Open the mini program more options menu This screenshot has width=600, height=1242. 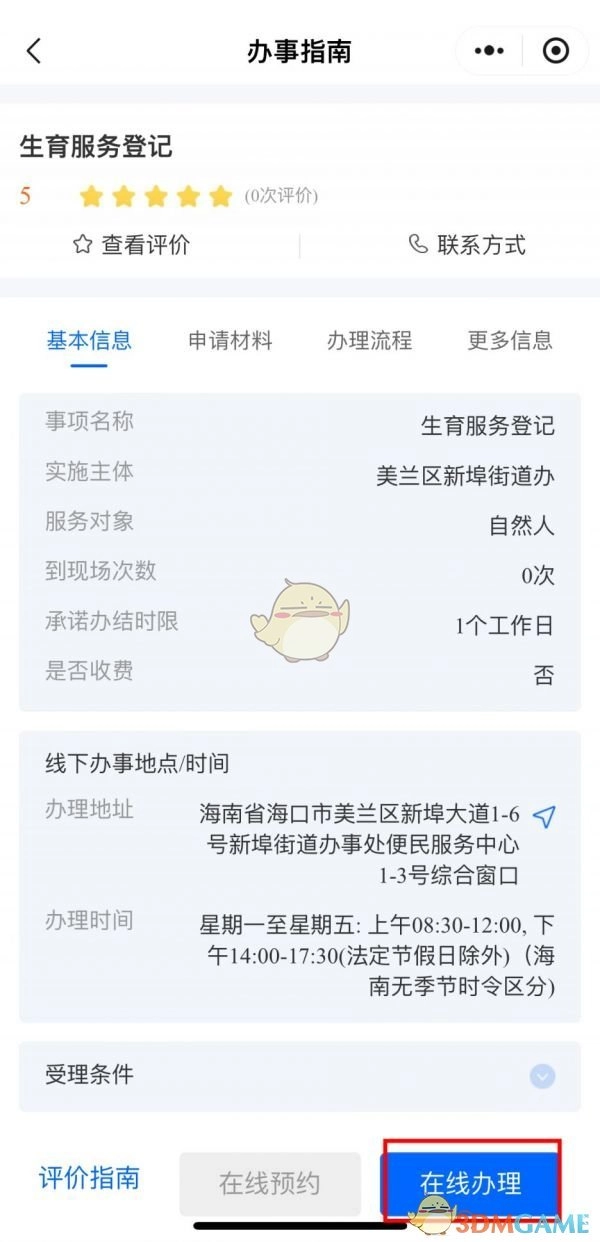coord(490,51)
